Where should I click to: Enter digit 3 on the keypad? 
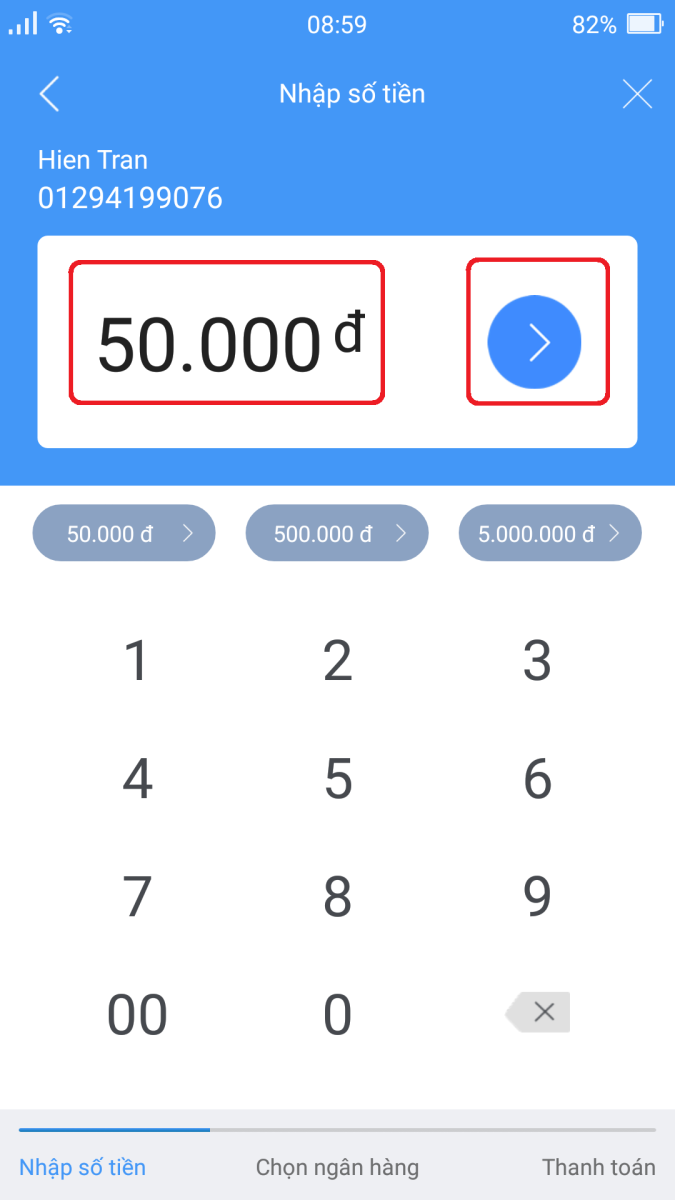[x=538, y=661]
